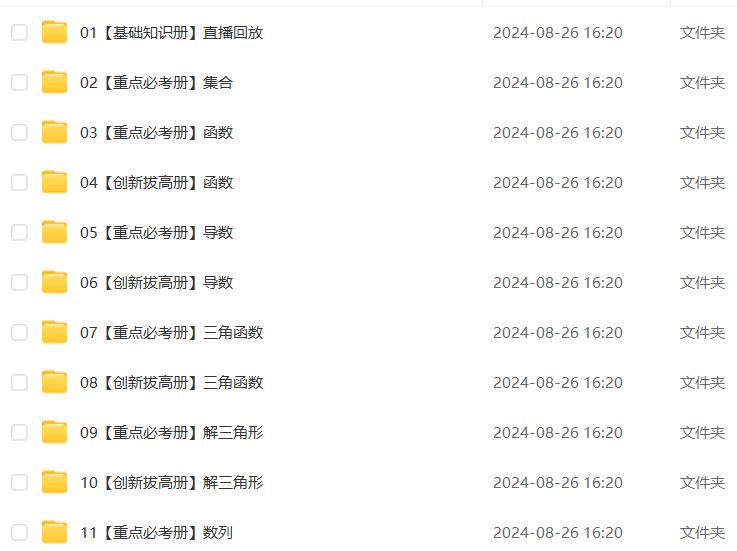
Task: Open folder 03【重点必考册】函数
Action: pyautogui.click(x=156, y=133)
